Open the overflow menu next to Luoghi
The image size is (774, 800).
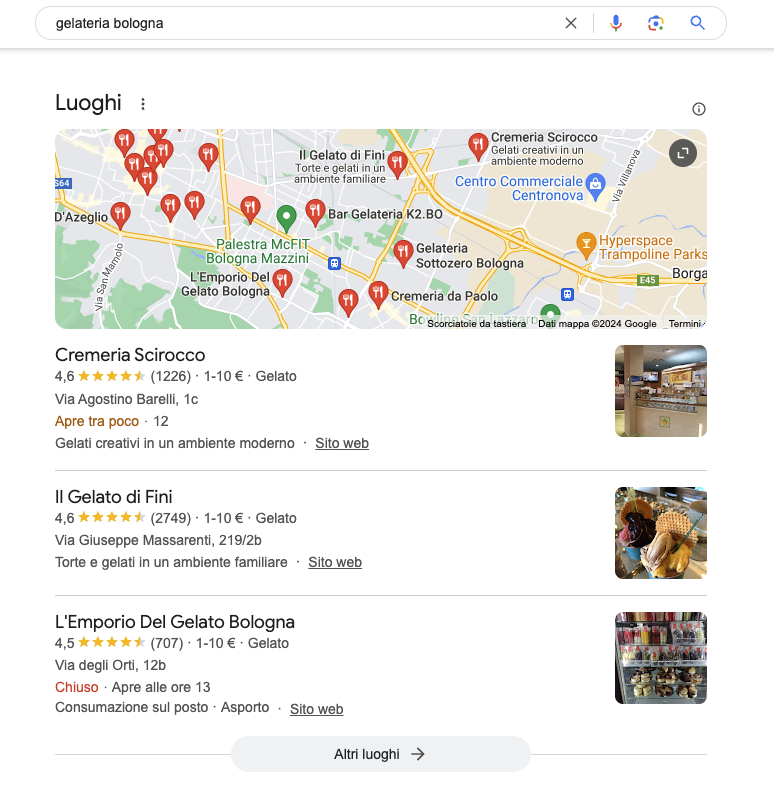[x=143, y=104]
